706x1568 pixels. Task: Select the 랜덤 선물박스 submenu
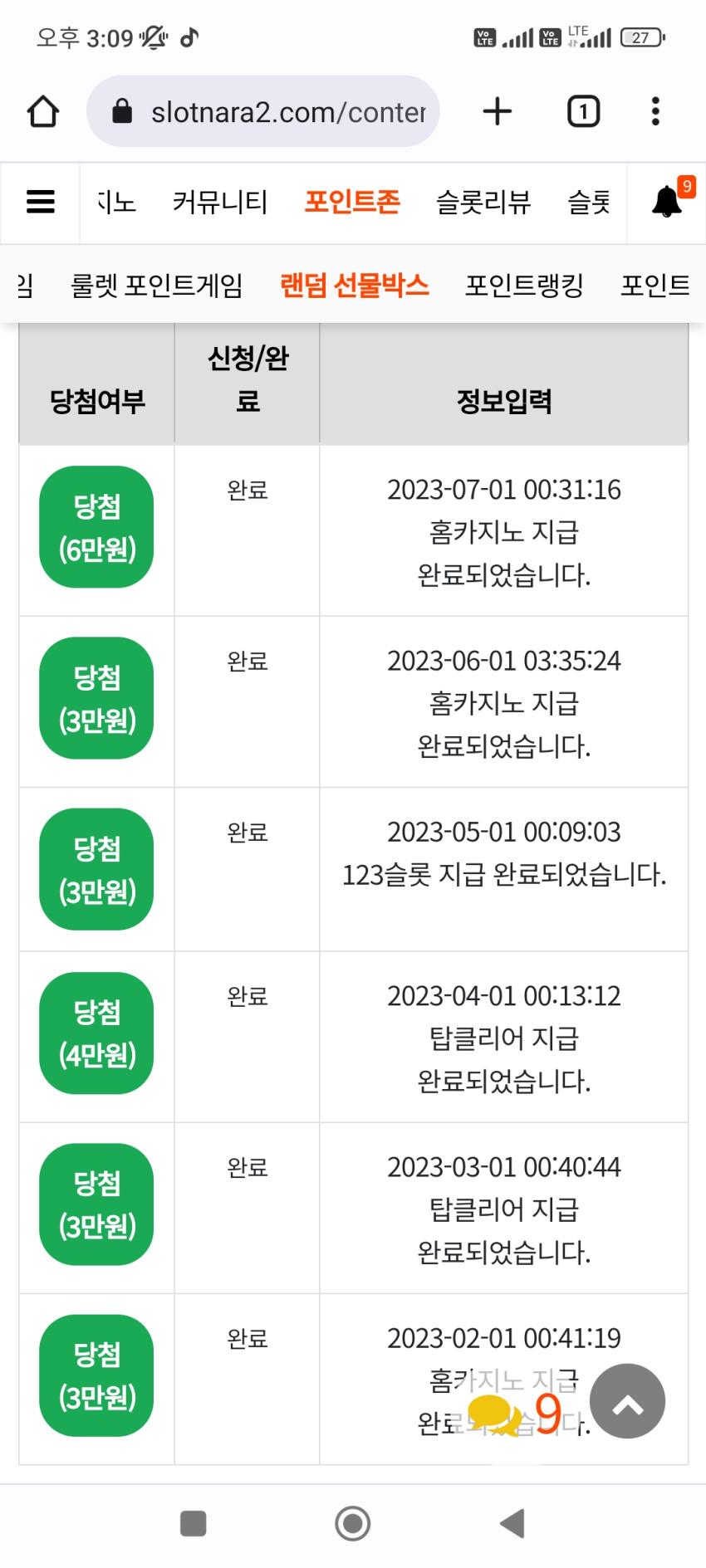coord(355,285)
